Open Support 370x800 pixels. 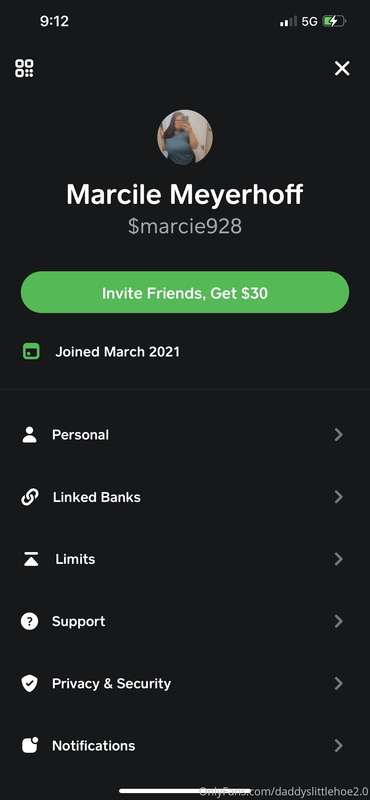click(x=185, y=621)
